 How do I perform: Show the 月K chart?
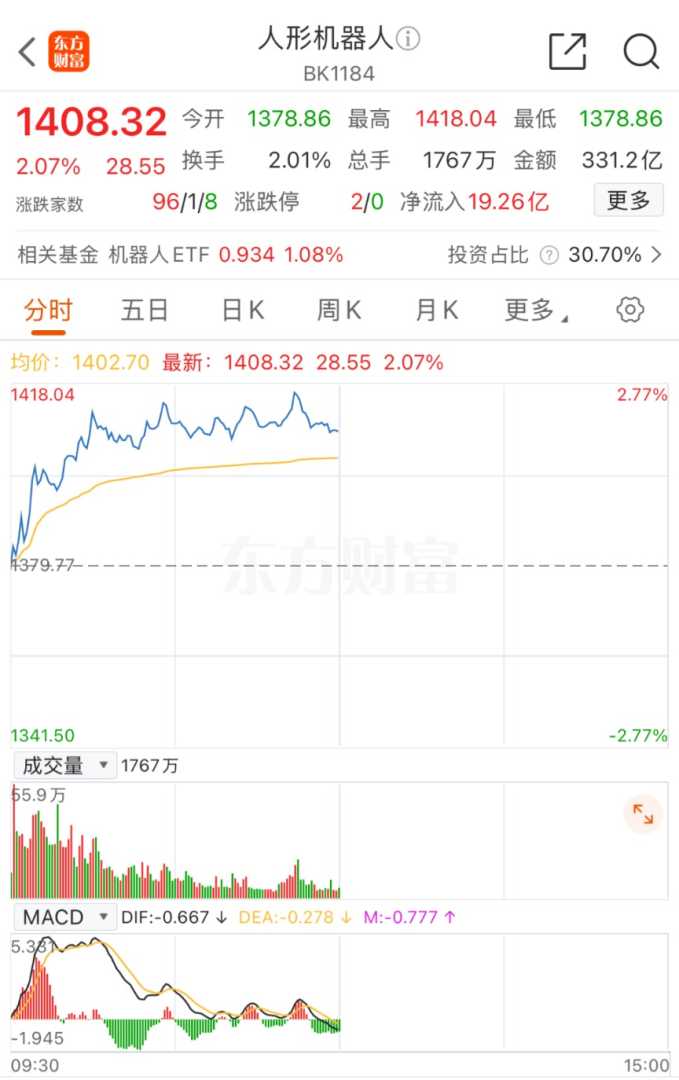click(x=436, y=310)
